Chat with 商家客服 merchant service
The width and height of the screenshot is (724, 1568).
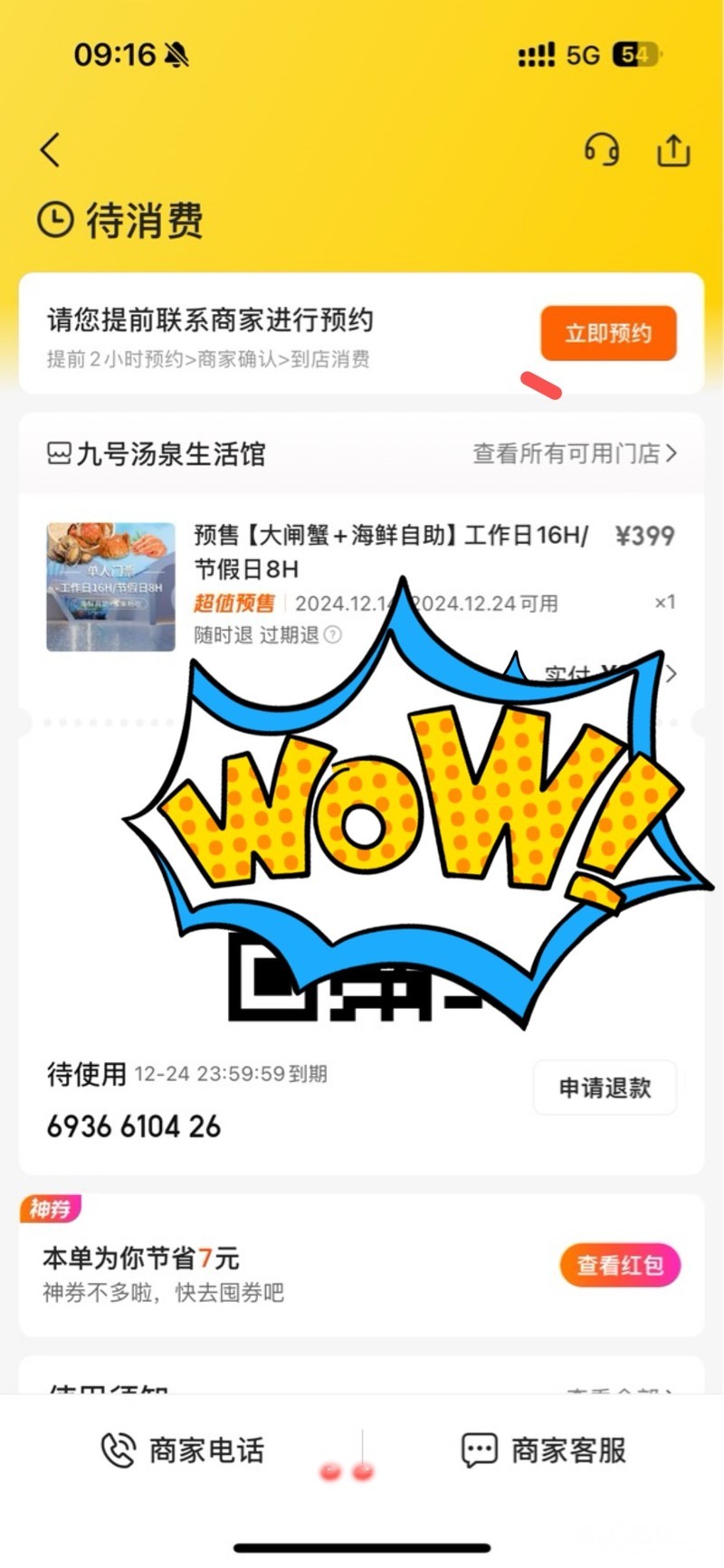pyautogui.click(x=544, y=1450)
